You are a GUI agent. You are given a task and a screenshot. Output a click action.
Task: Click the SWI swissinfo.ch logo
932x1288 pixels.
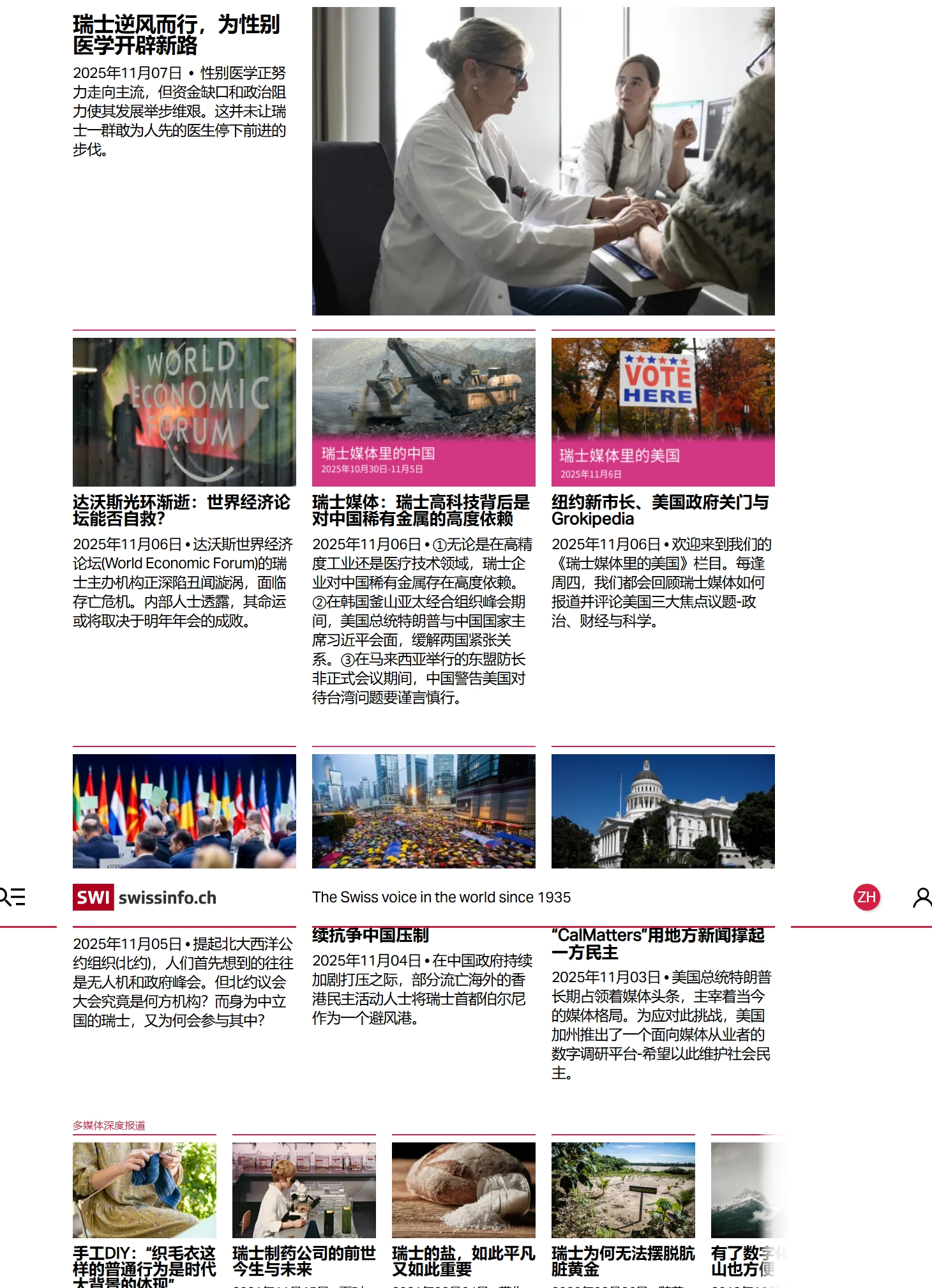coord(145,897)
